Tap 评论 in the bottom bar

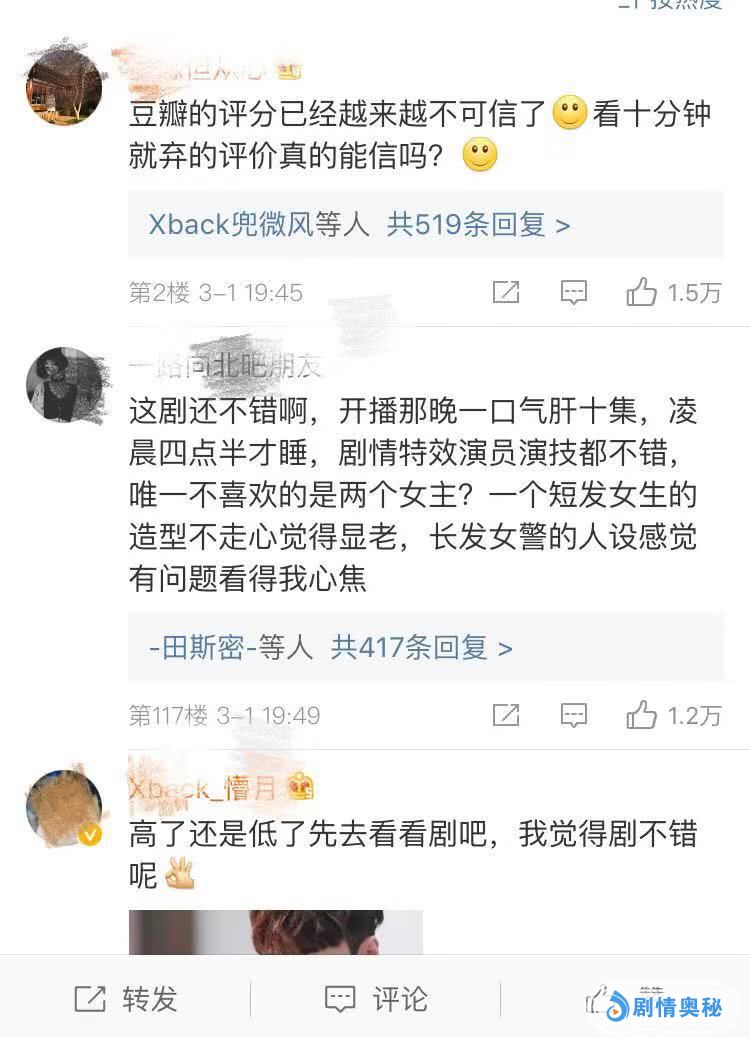376,998
